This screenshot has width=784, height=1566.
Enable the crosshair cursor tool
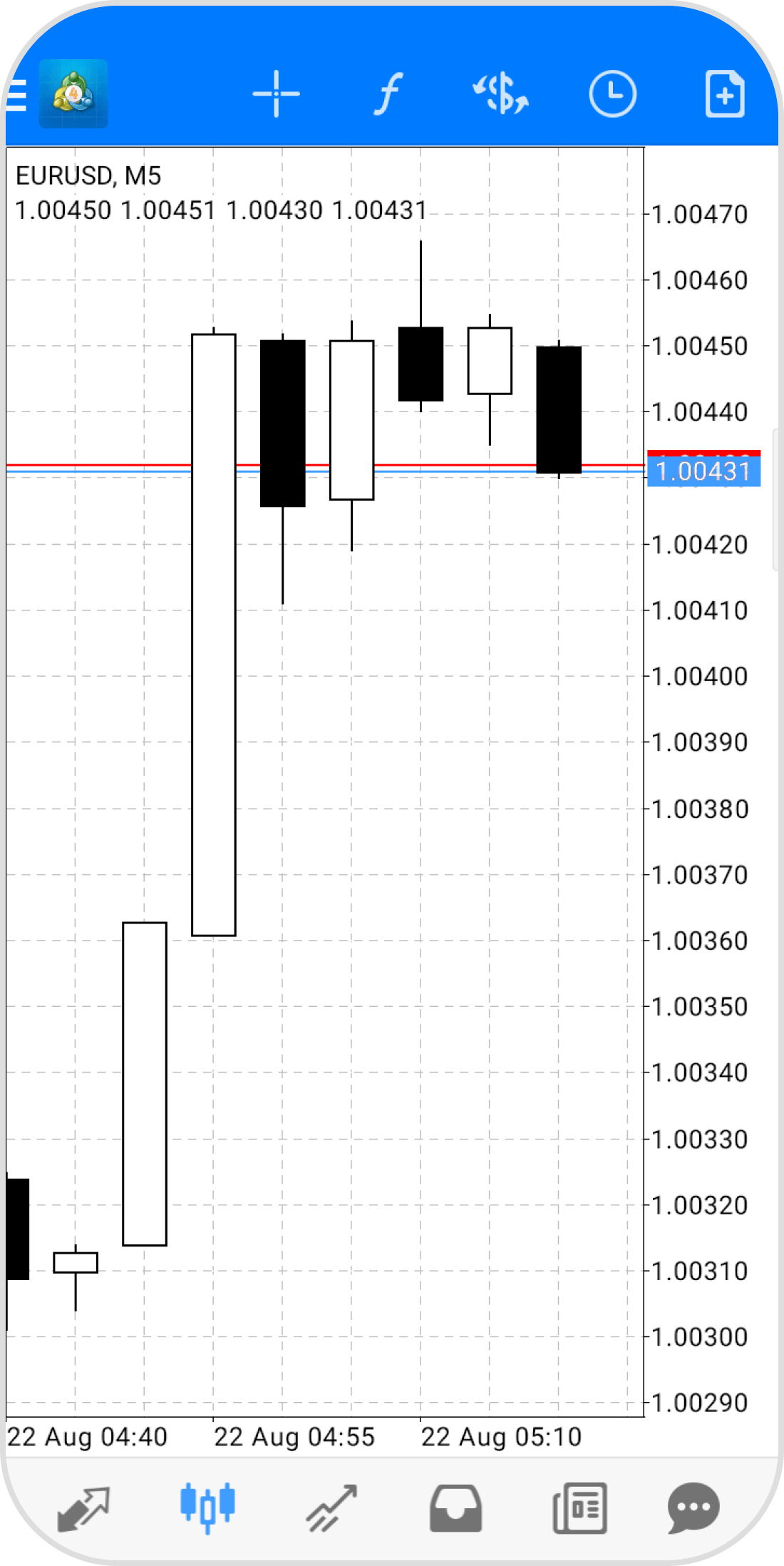point(276,94)
